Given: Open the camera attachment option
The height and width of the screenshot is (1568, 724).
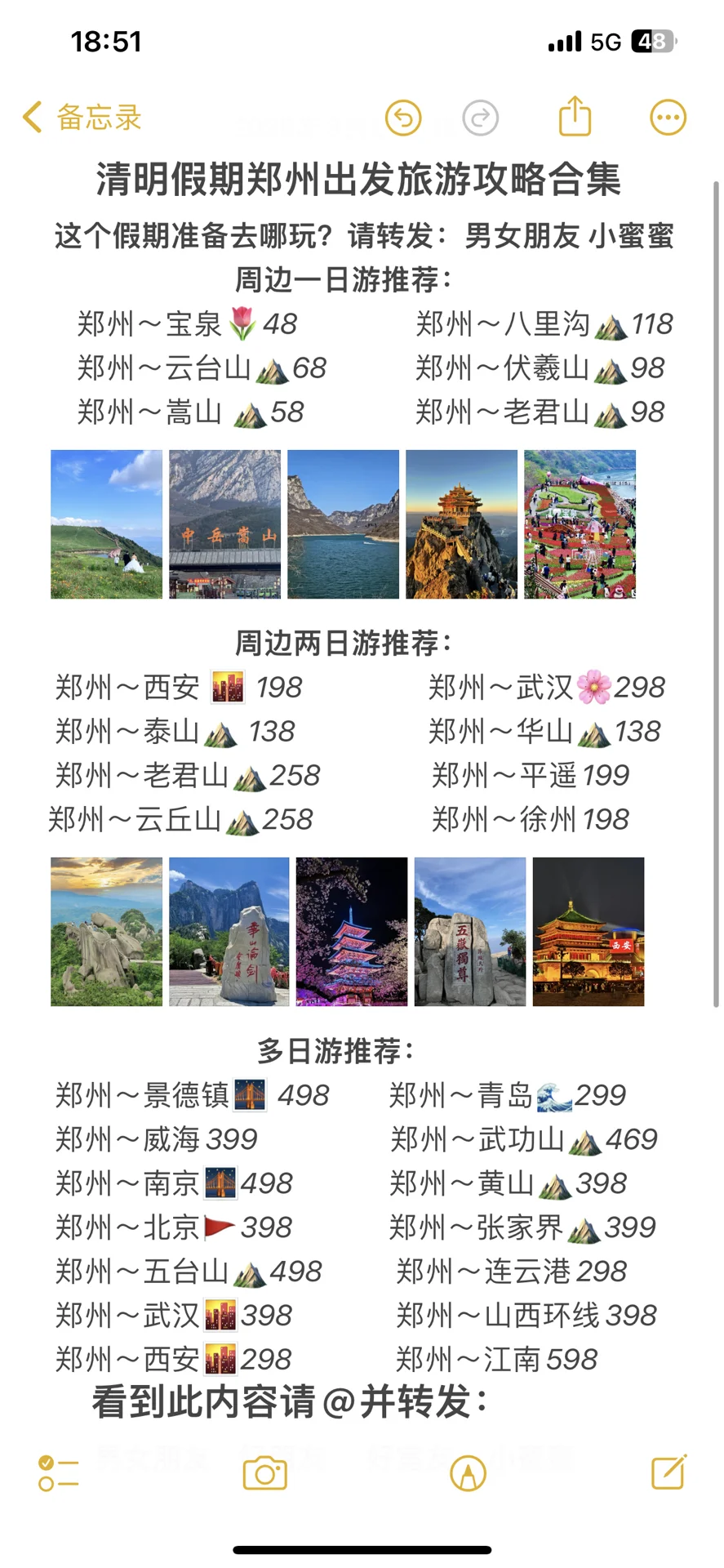Looking at the screenshot, I should pyautogui.click(x=265, y=1473).
